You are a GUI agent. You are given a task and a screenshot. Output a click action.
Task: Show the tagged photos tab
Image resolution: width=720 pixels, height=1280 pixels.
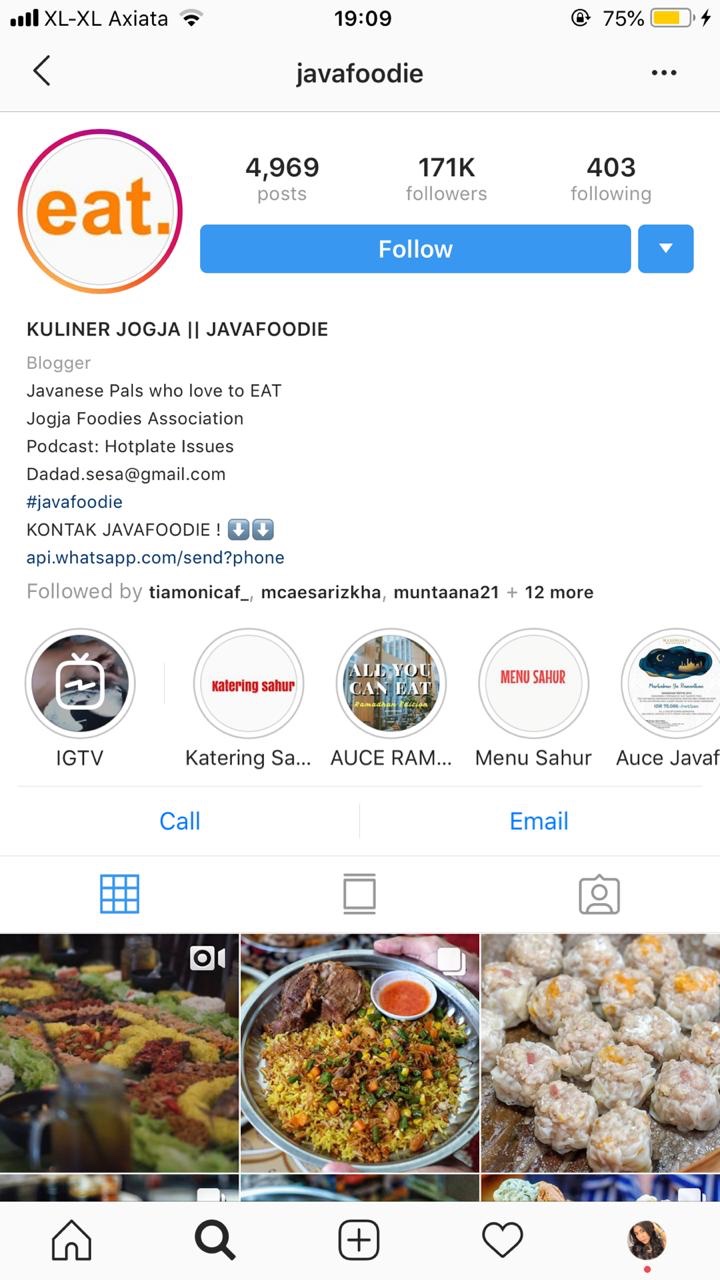tap(599, 894)
